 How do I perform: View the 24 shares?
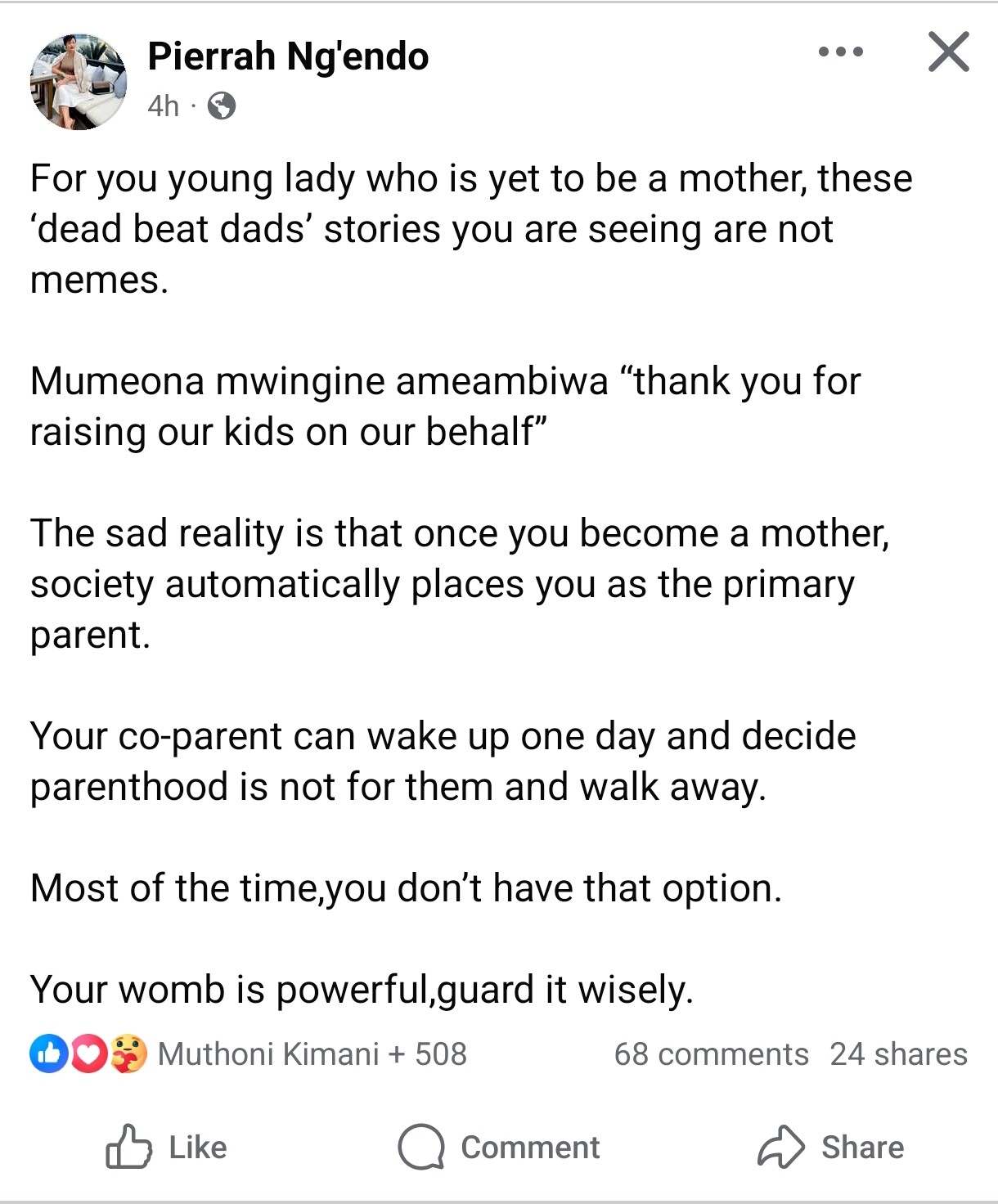point(898,1053)
